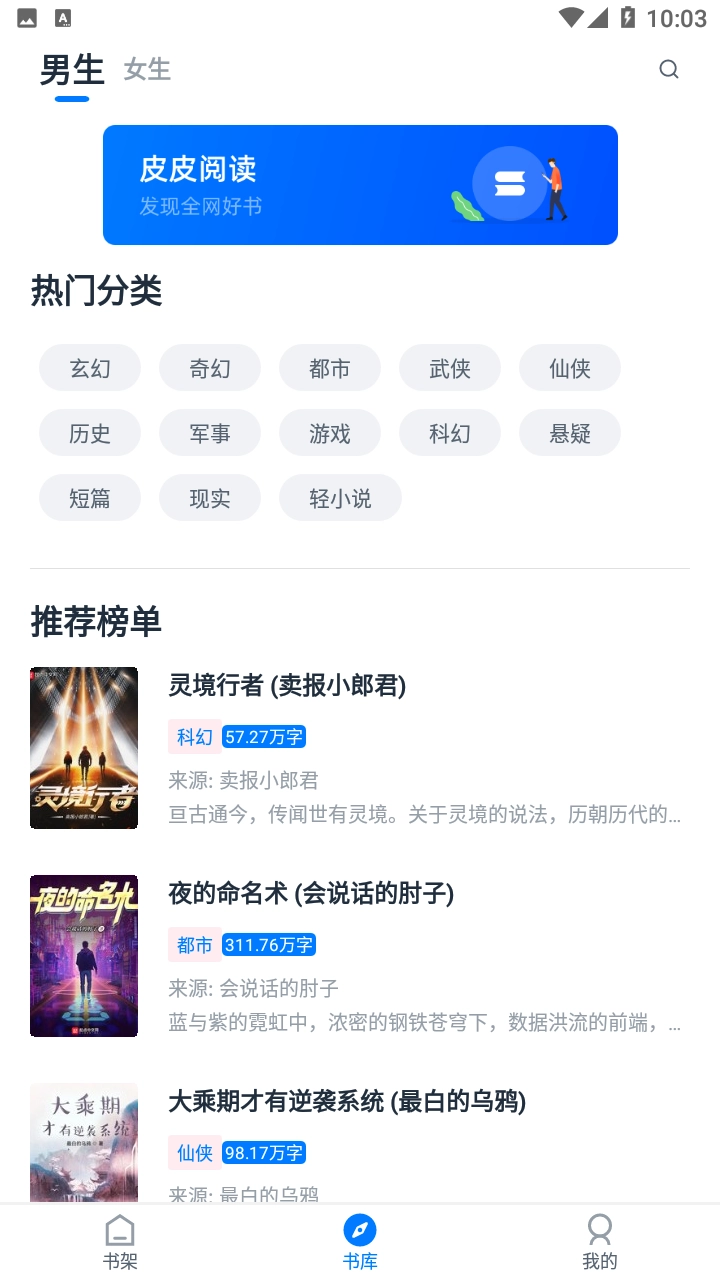Open the search icon
This screenshot has width=720, height=1280.
point(668,69)
